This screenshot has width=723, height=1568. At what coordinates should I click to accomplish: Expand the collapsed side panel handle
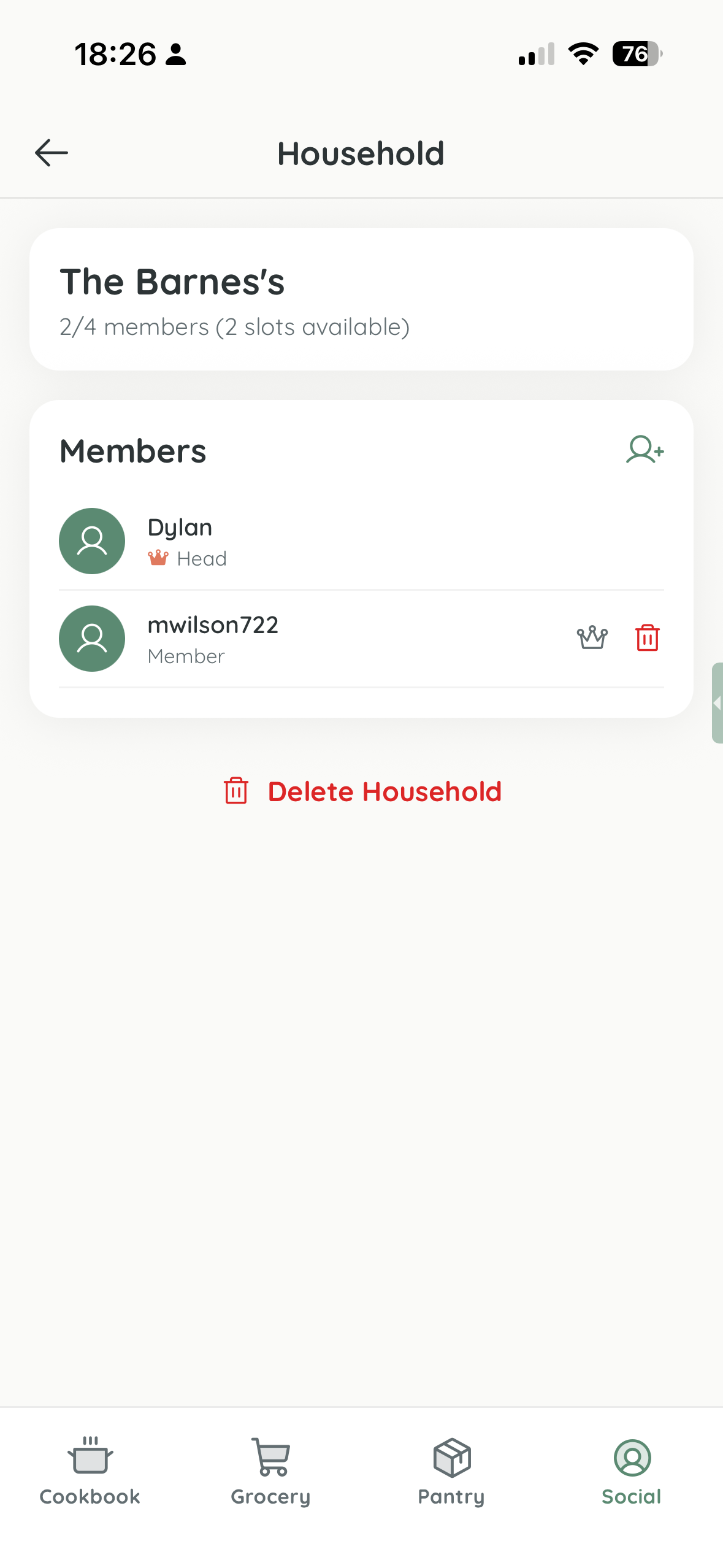click(717, 703)
